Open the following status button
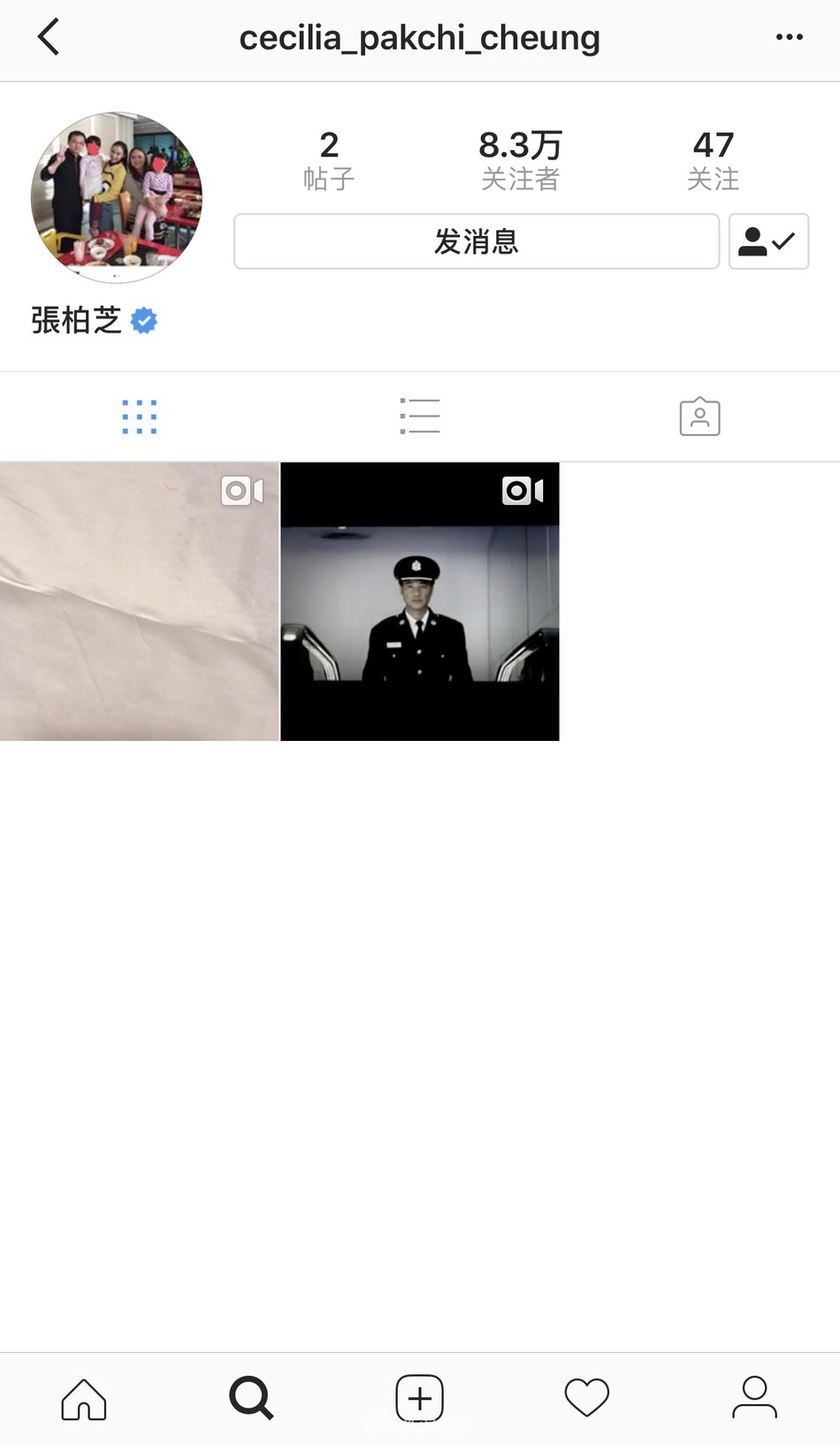Screen dimensions: 840x1444 pos(767,241)
